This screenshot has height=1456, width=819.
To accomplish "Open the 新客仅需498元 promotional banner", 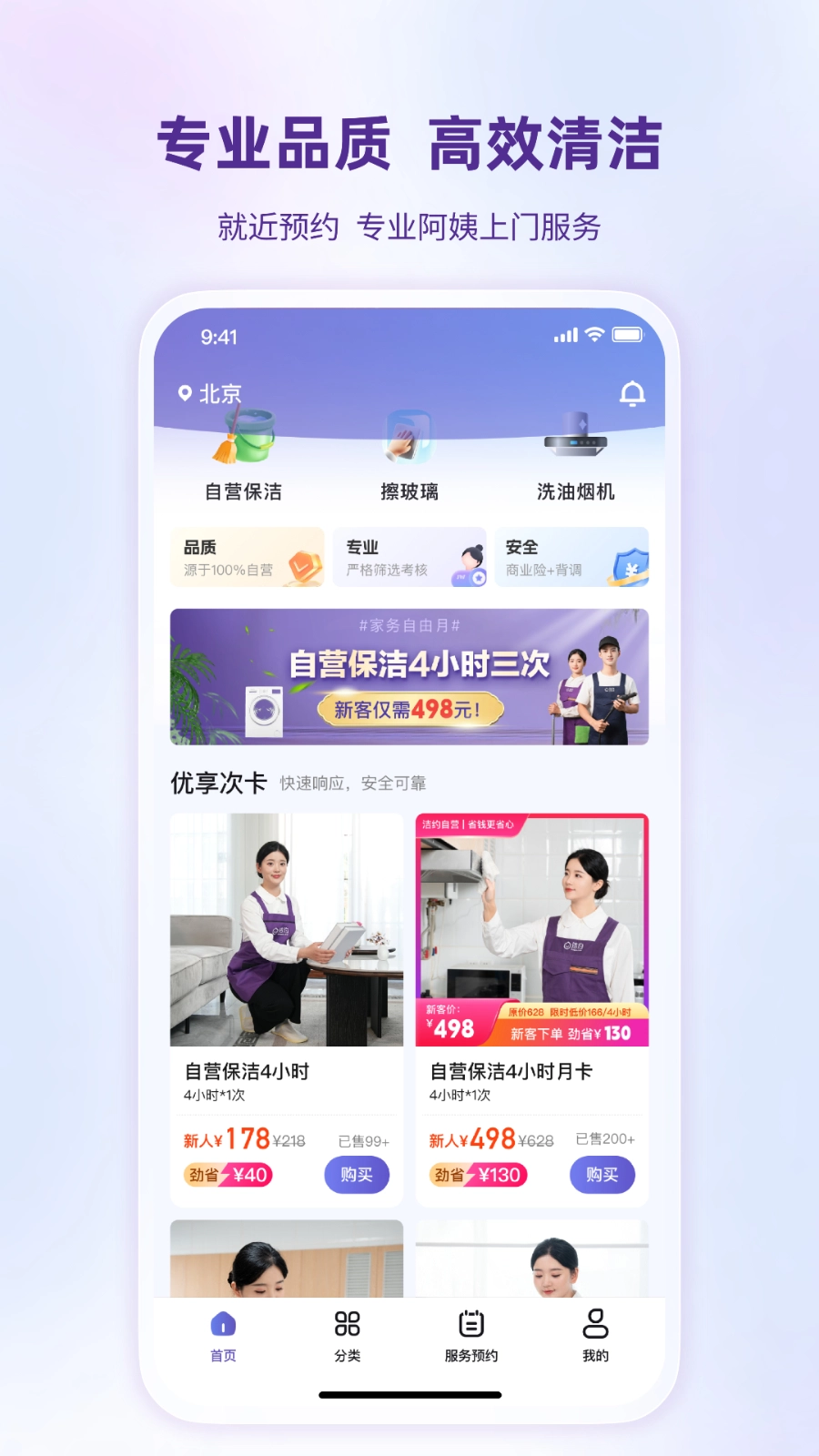I will pos(409,678).
